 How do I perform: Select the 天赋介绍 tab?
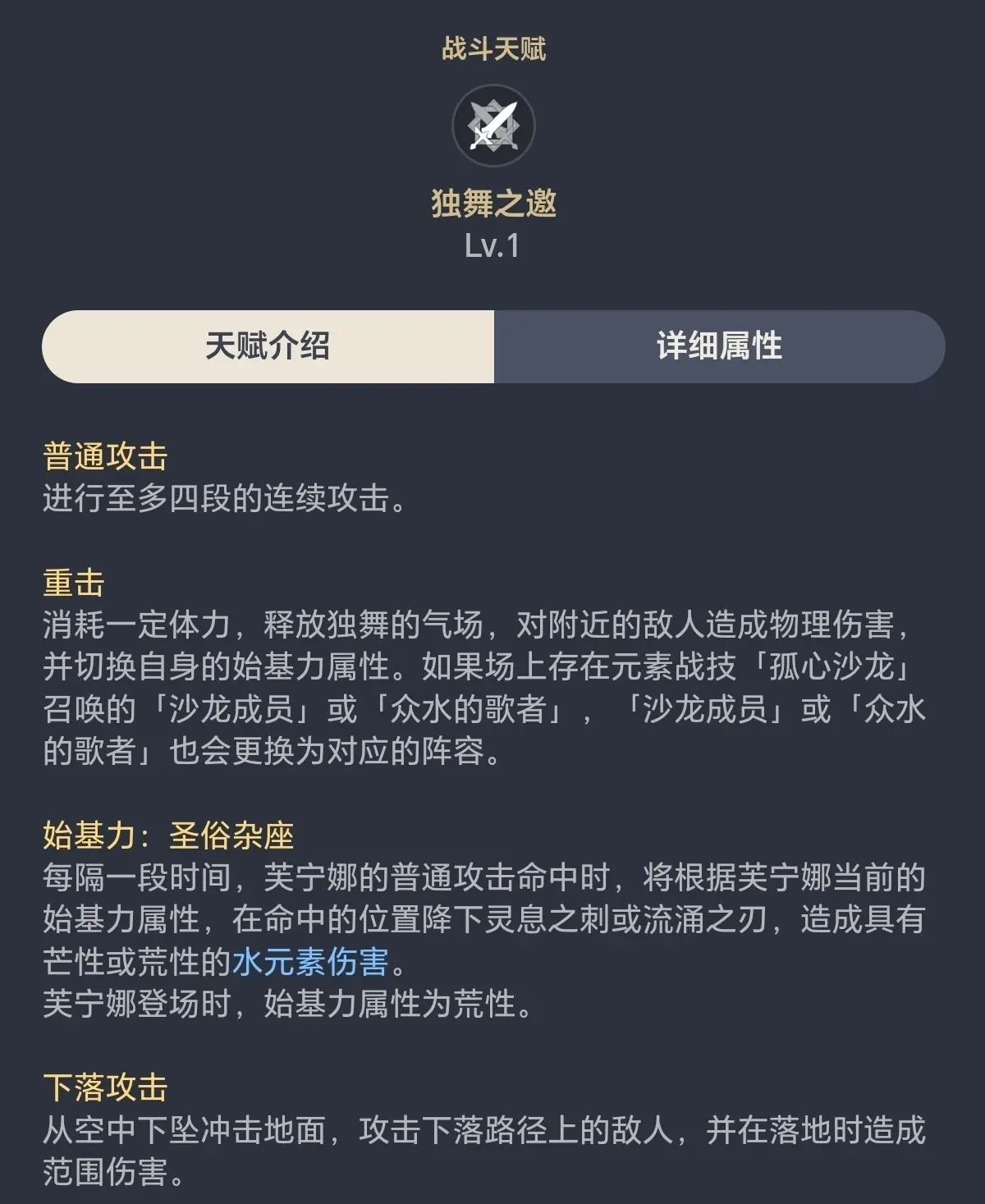268,346
